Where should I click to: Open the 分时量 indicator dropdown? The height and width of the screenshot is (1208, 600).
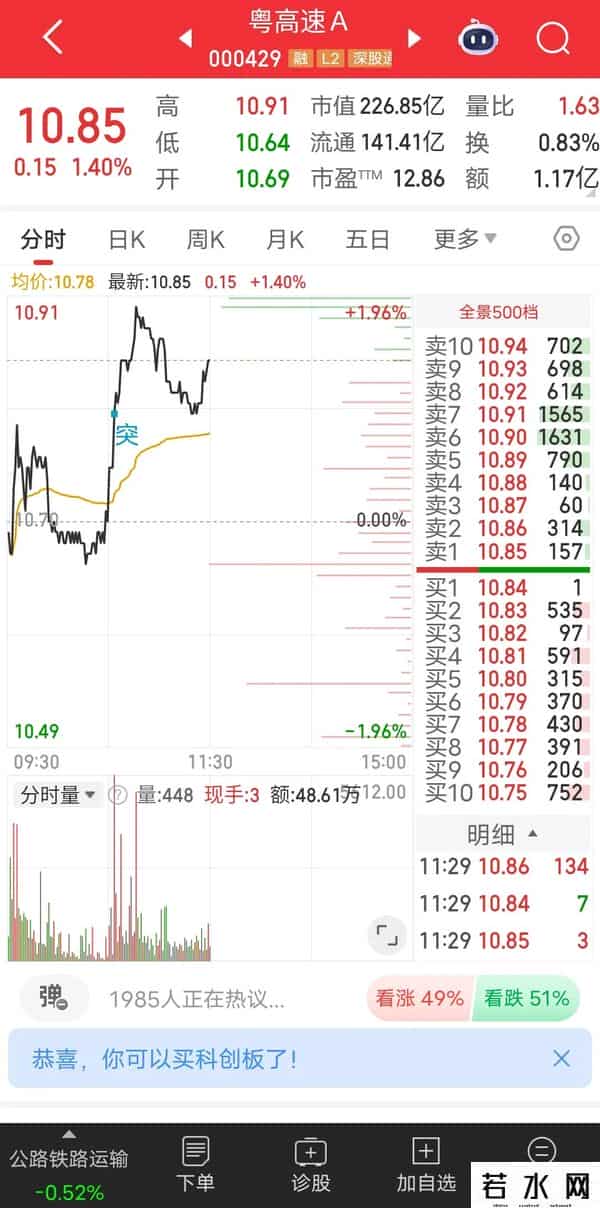pyautogui.click(x=58, y=795)
